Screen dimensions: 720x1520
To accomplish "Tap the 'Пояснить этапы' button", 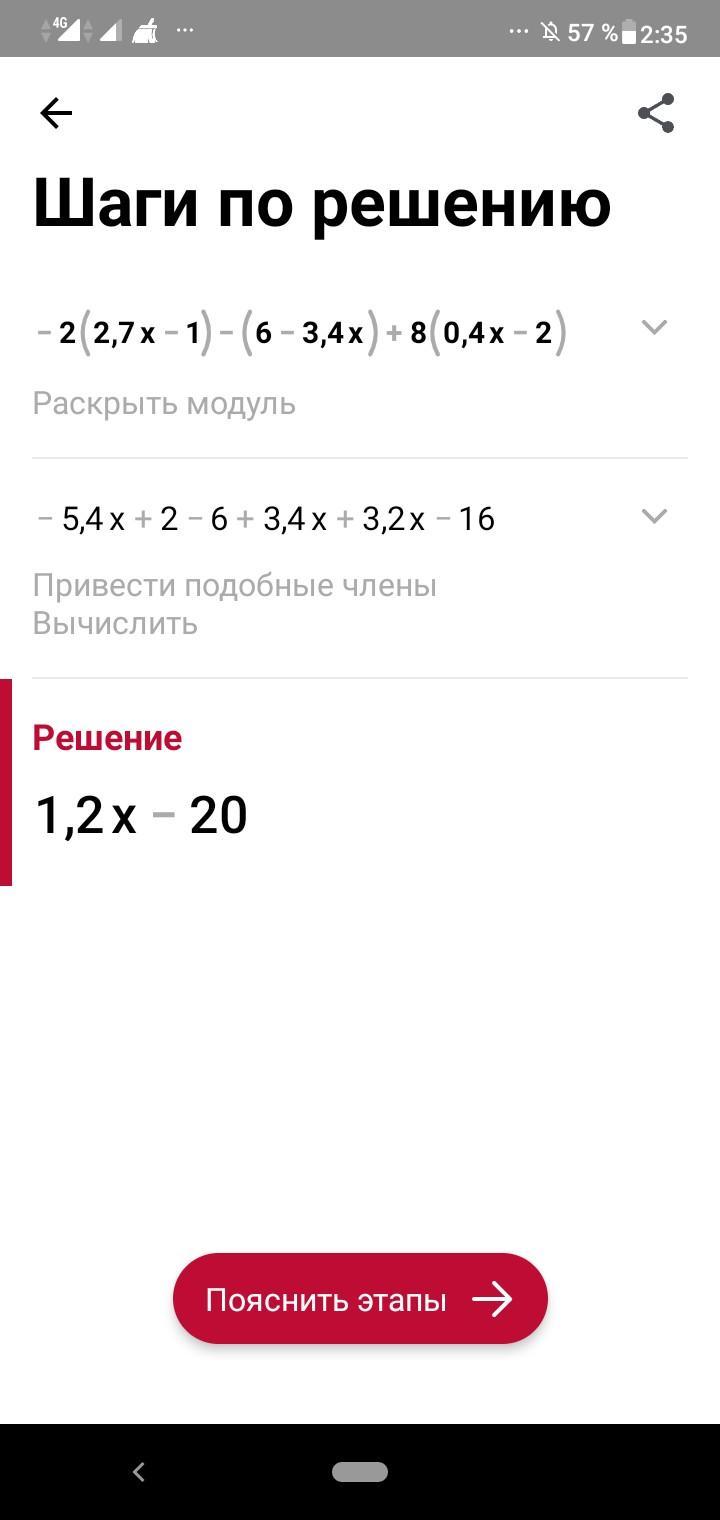I will click(360, 1299).
